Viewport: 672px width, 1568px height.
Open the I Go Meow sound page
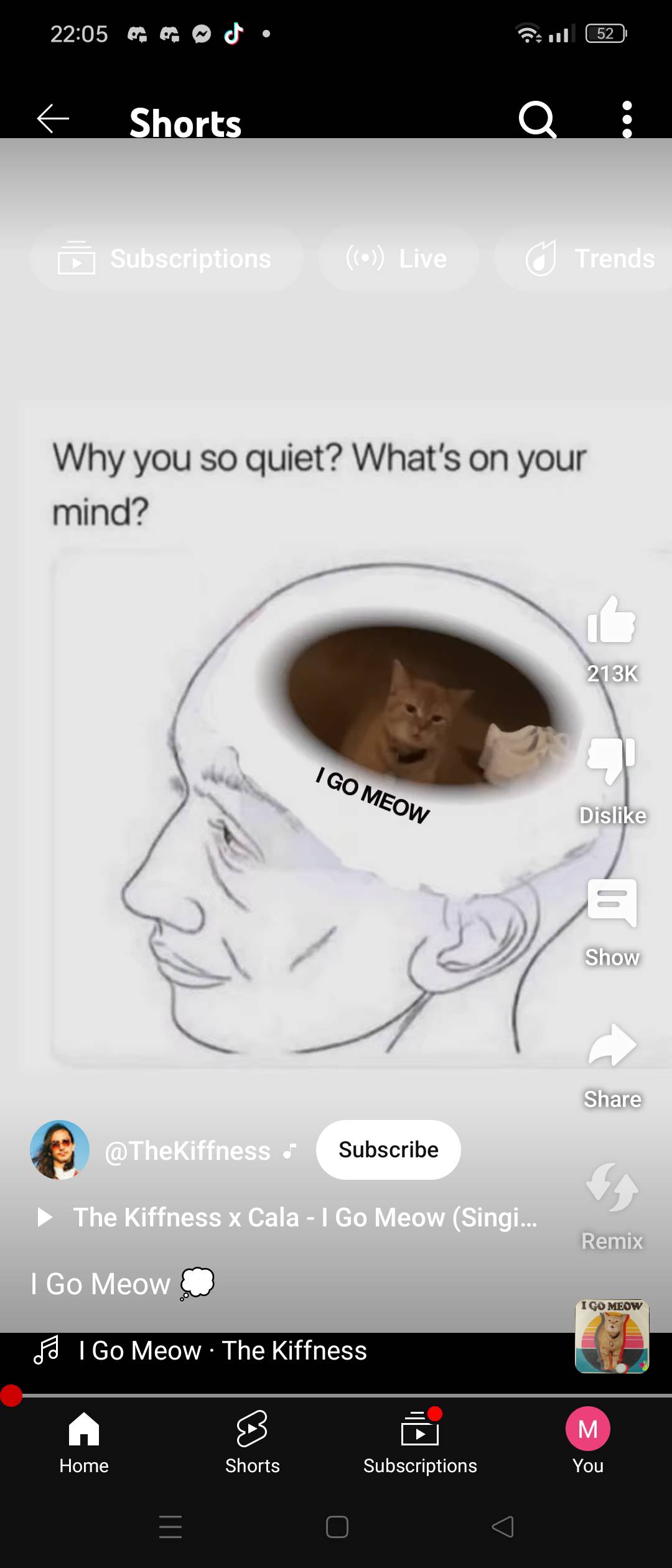tap(222, 1351)
